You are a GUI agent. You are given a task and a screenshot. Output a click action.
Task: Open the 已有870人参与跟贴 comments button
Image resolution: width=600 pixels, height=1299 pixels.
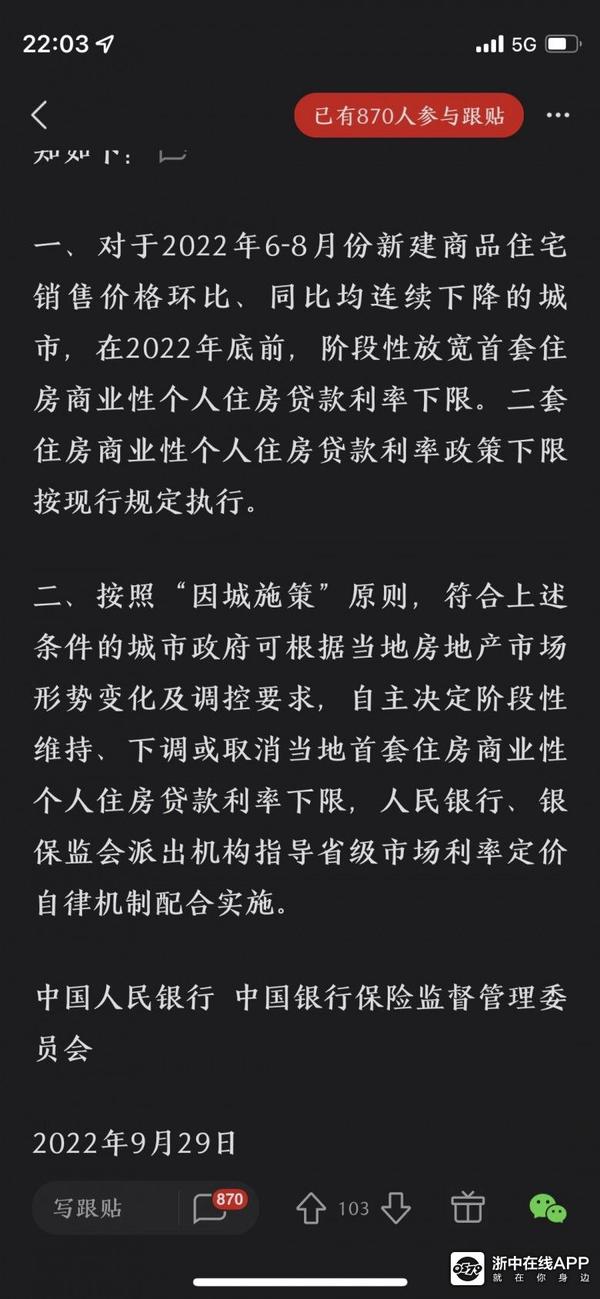coord(409,116)
